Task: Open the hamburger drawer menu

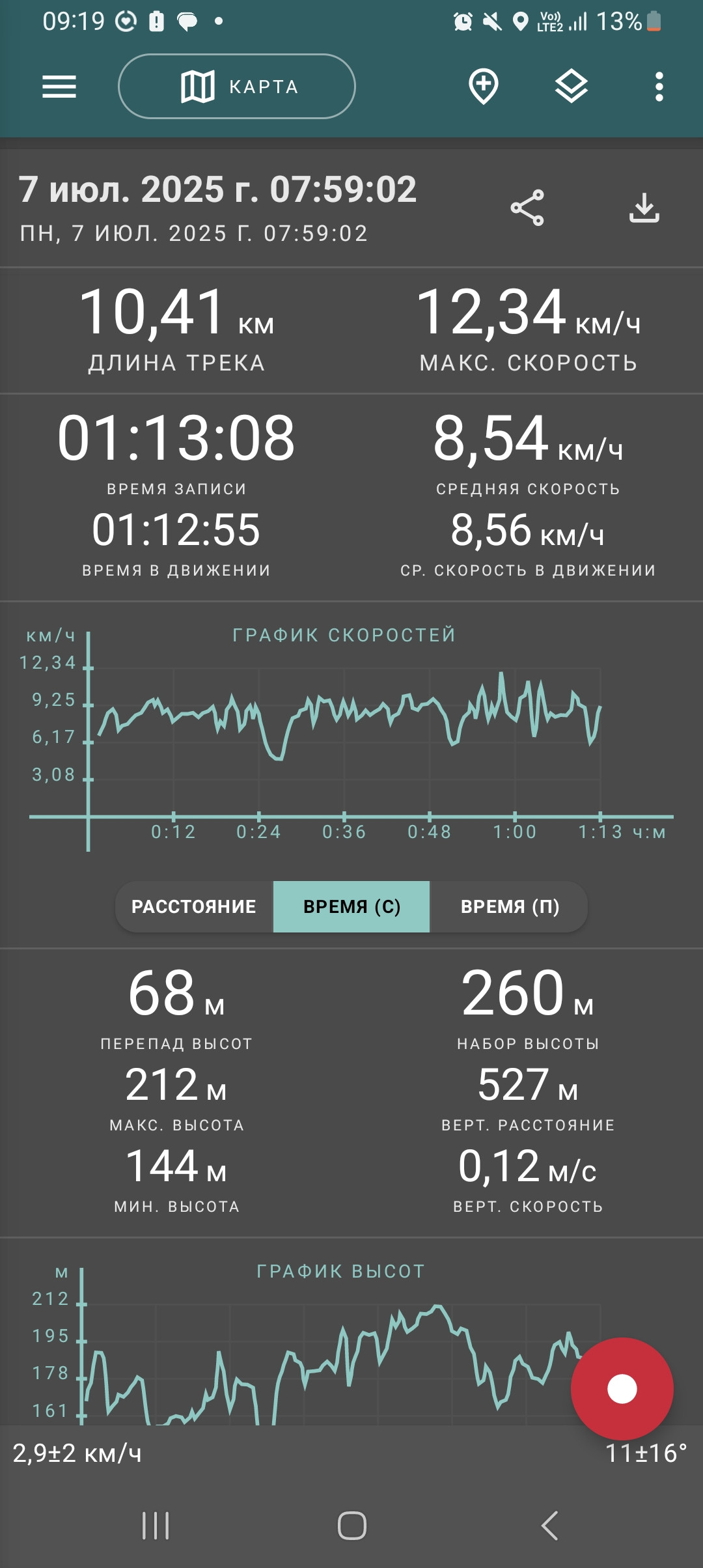Action: click(x=59, y=87)
